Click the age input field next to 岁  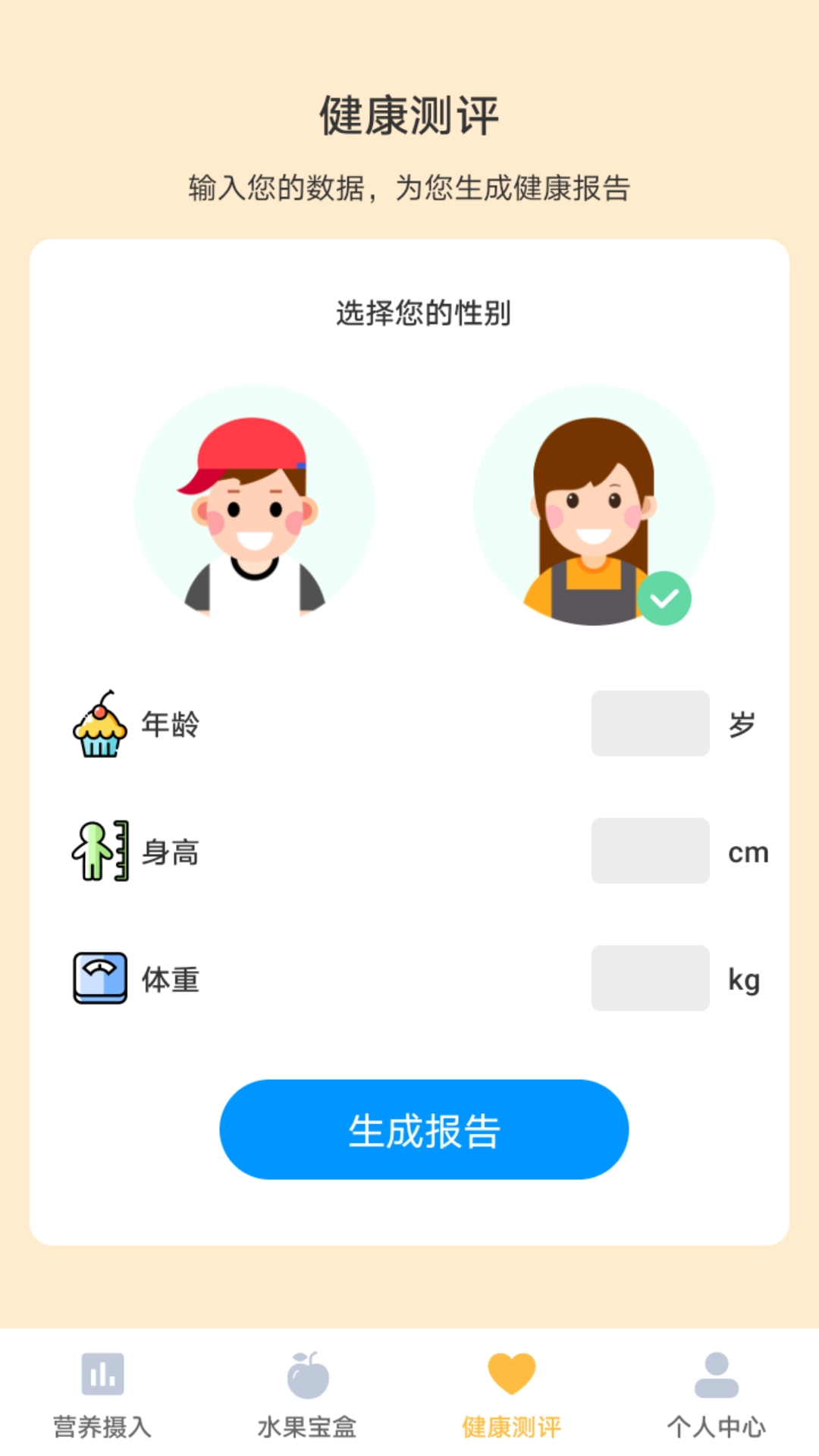pyautogui.click(x=651, y=724)
